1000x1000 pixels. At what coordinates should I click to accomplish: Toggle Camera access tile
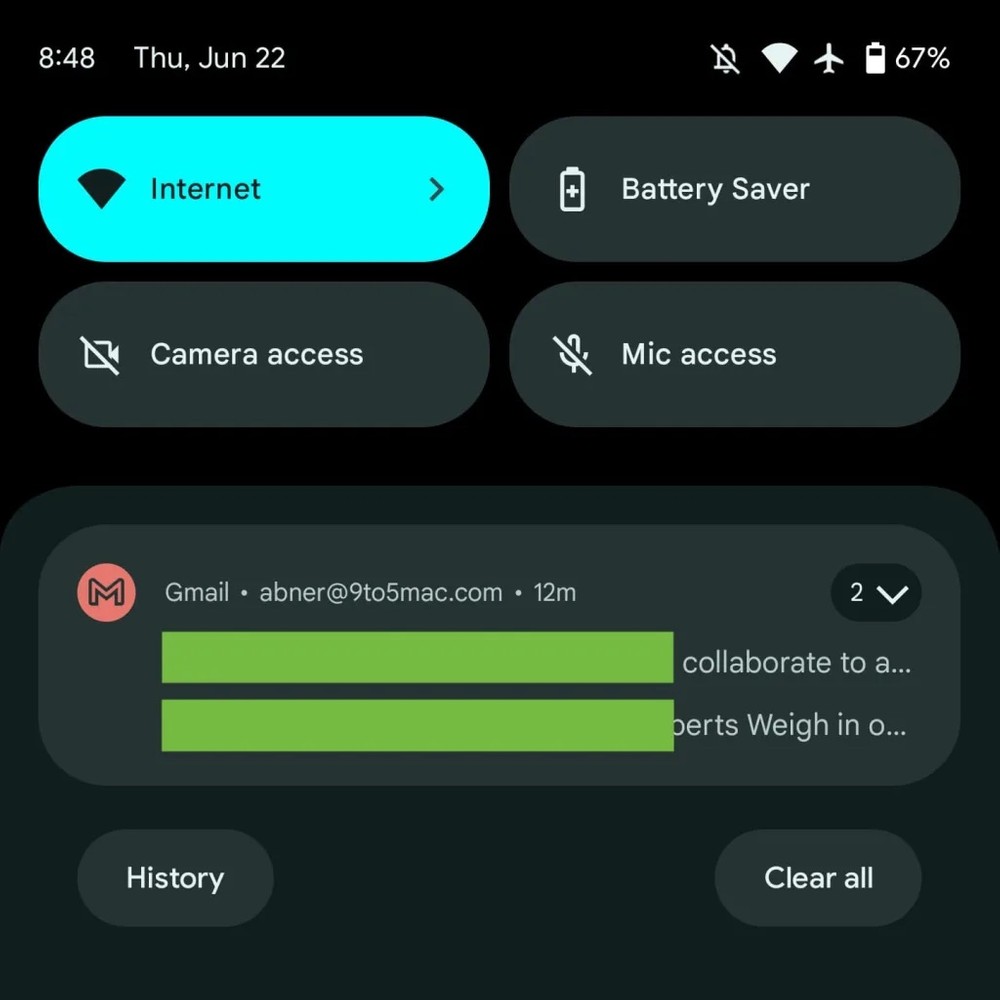pos(263,354)
